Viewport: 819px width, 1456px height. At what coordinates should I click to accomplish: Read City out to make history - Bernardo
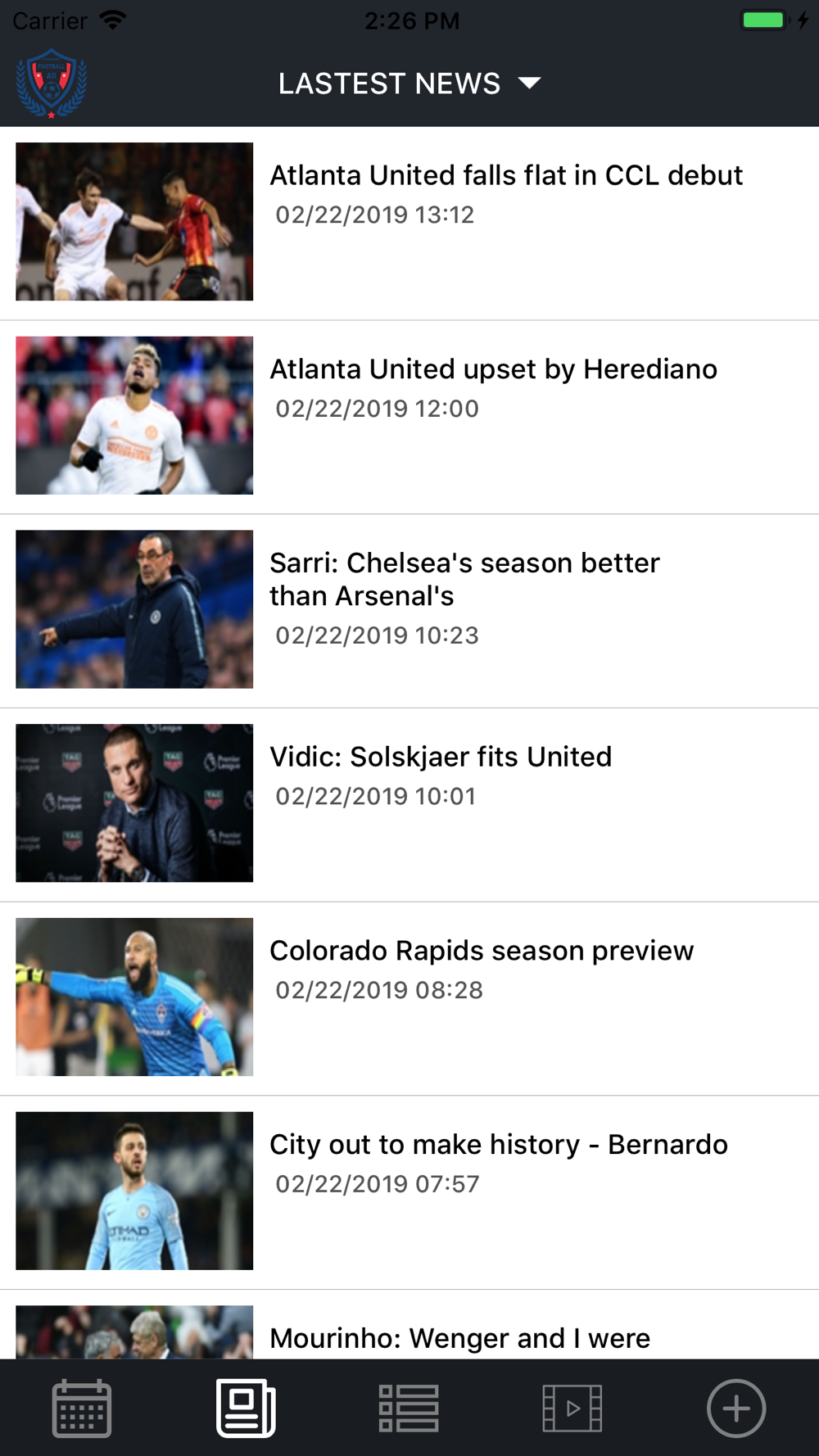(498, 1145)
